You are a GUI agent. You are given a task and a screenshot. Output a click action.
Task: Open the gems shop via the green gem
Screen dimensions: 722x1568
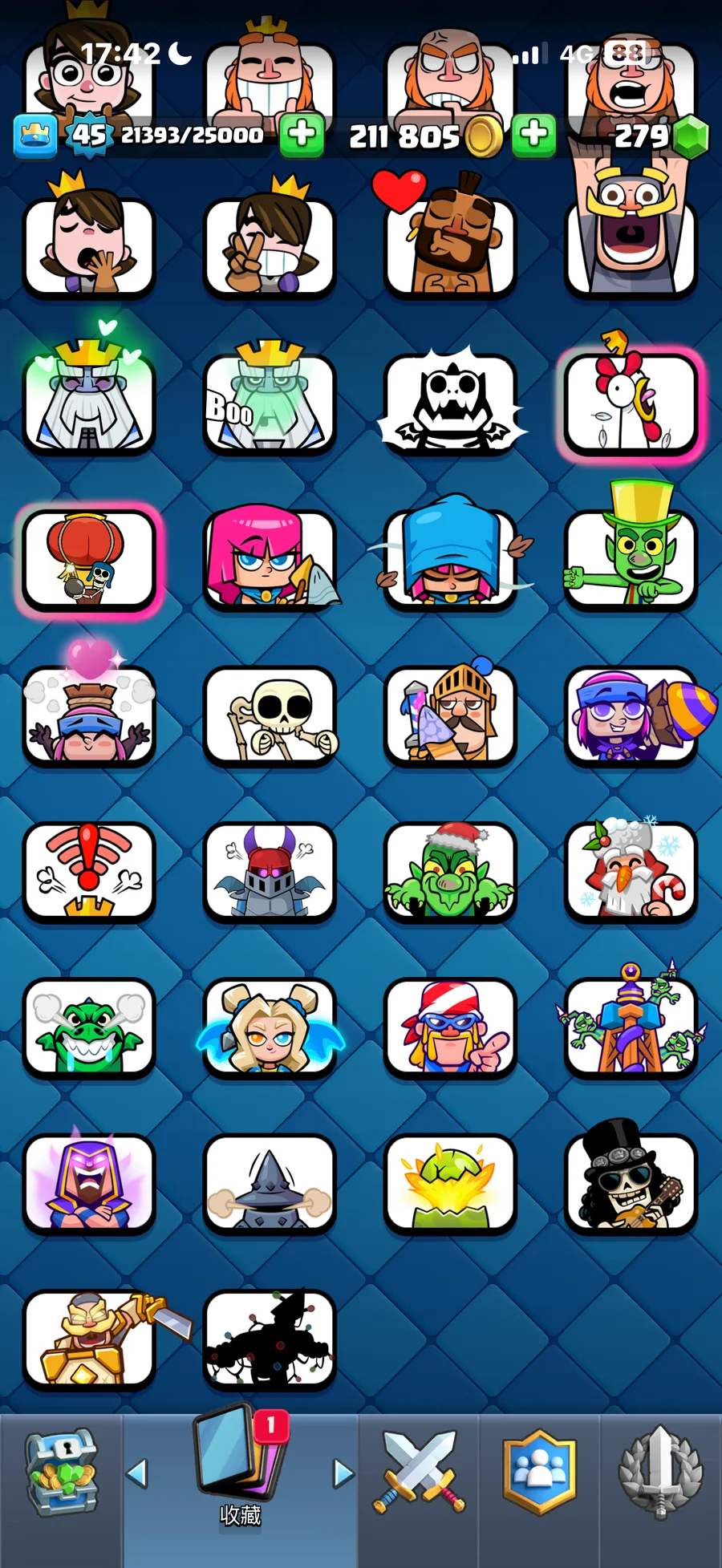pos(690,136)
